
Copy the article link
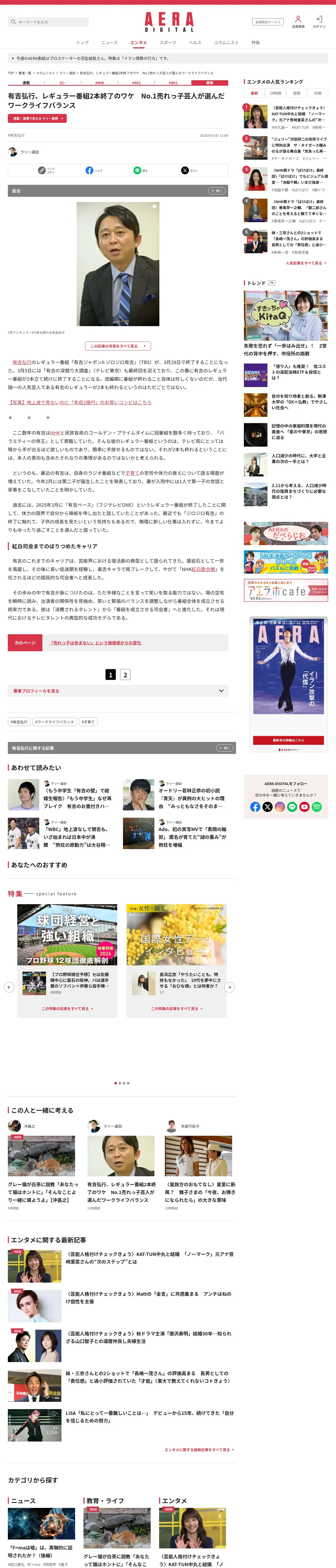[46, 170]
